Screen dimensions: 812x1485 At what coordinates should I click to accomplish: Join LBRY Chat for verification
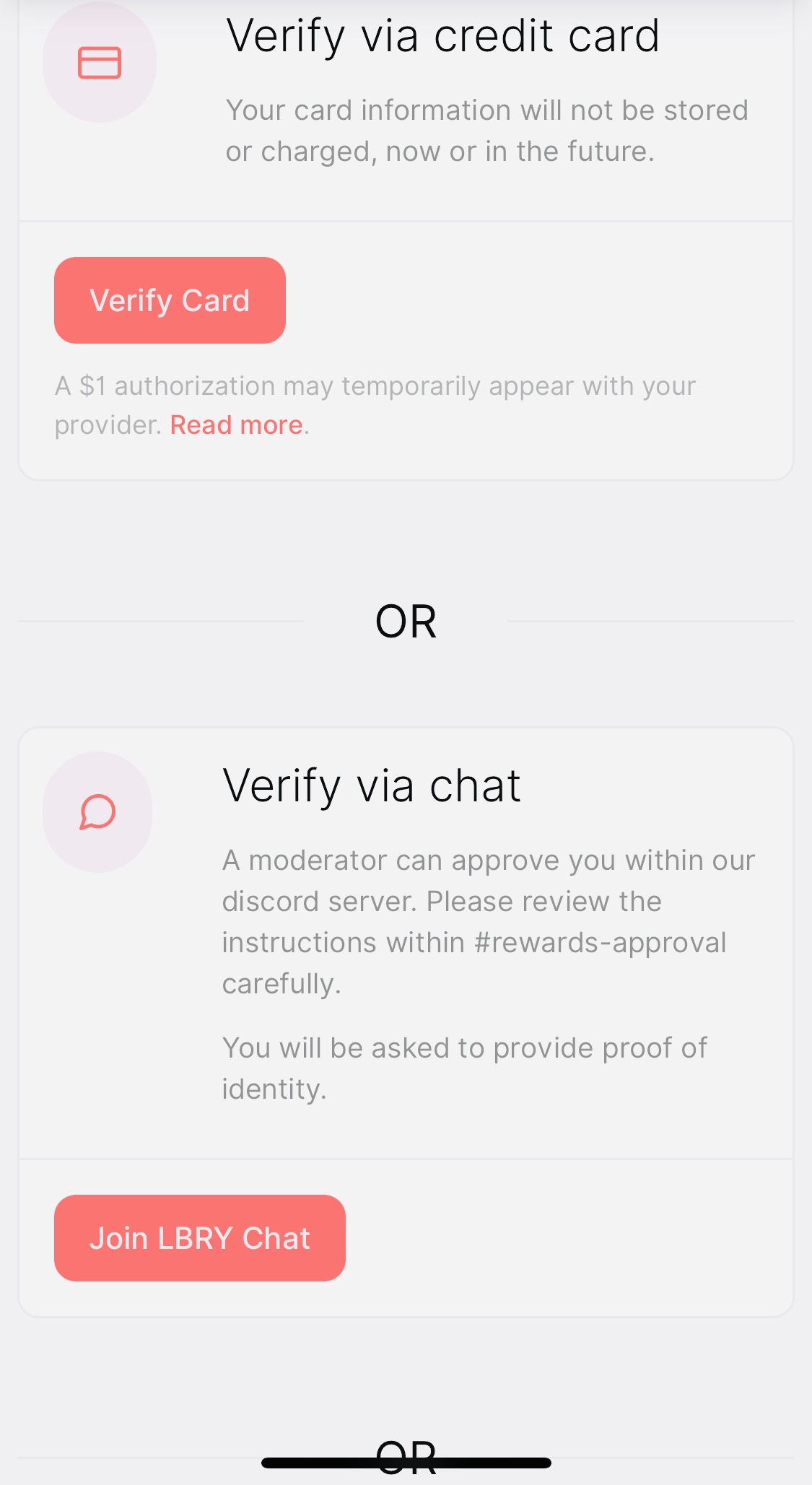coord(199,1238)
